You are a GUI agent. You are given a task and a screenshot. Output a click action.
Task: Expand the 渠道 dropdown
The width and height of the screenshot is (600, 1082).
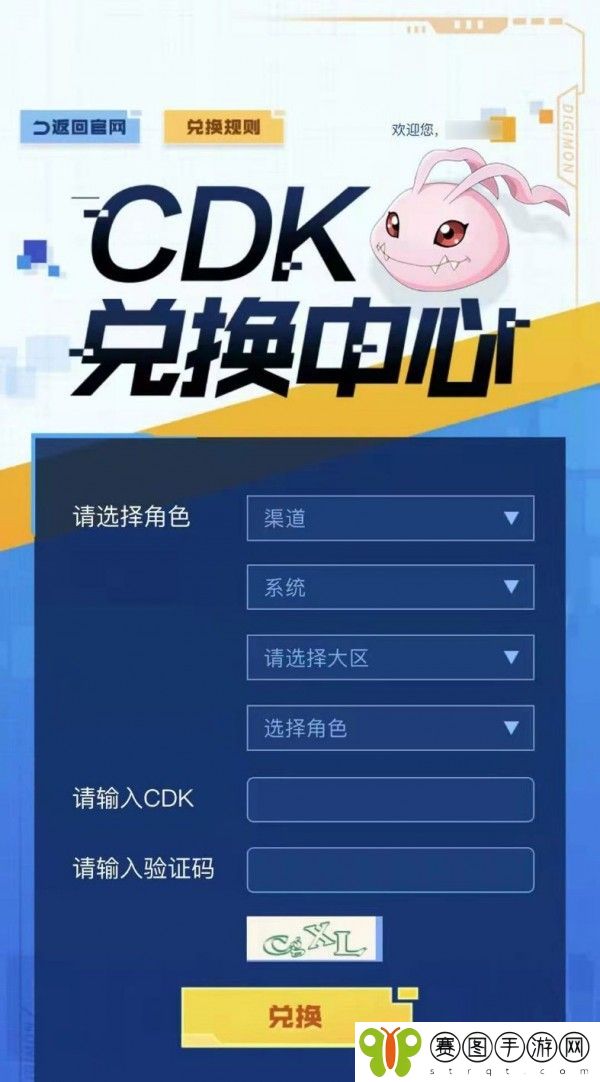pos(390,518)
